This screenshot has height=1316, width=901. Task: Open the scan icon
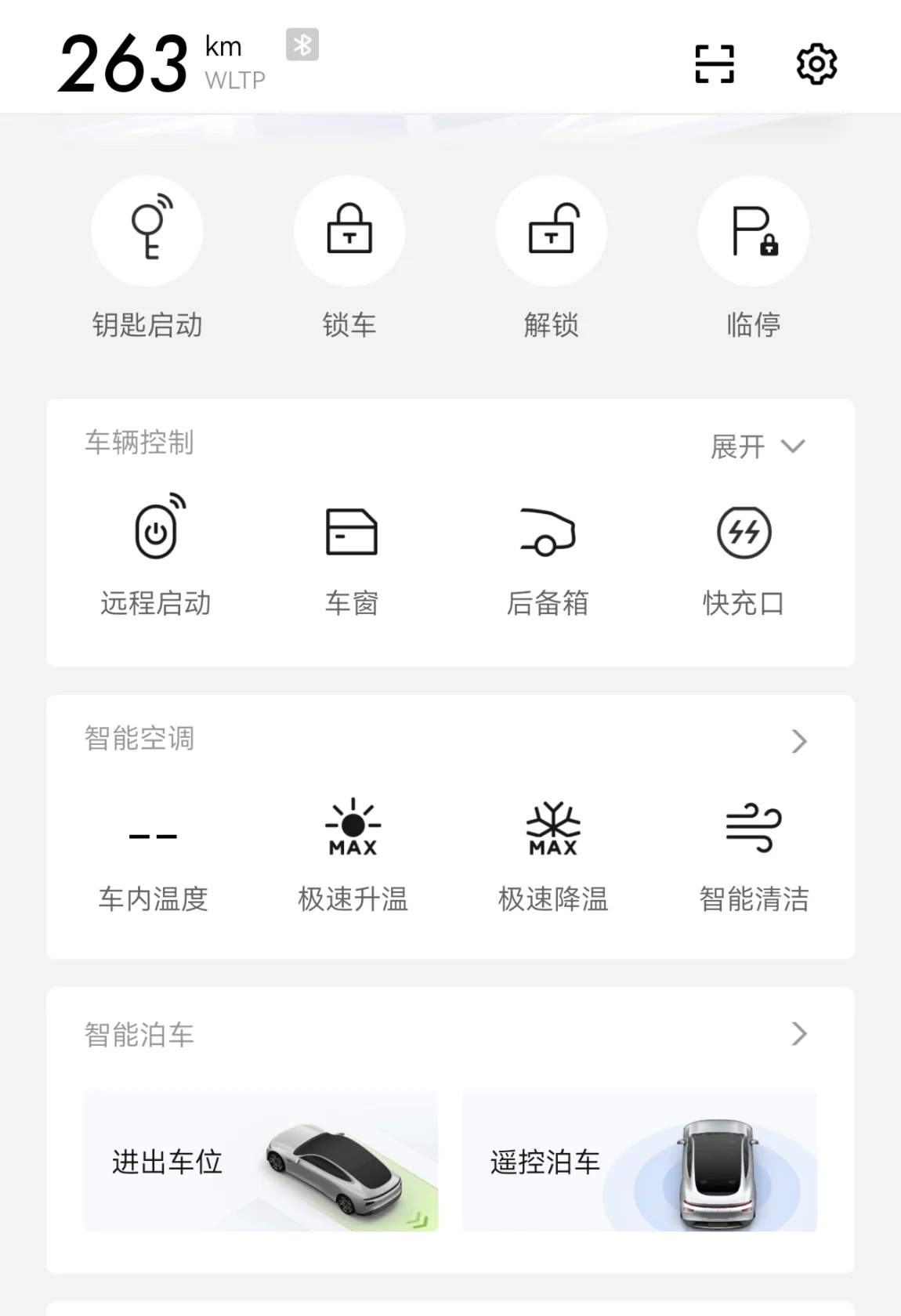tap(715, 63)
